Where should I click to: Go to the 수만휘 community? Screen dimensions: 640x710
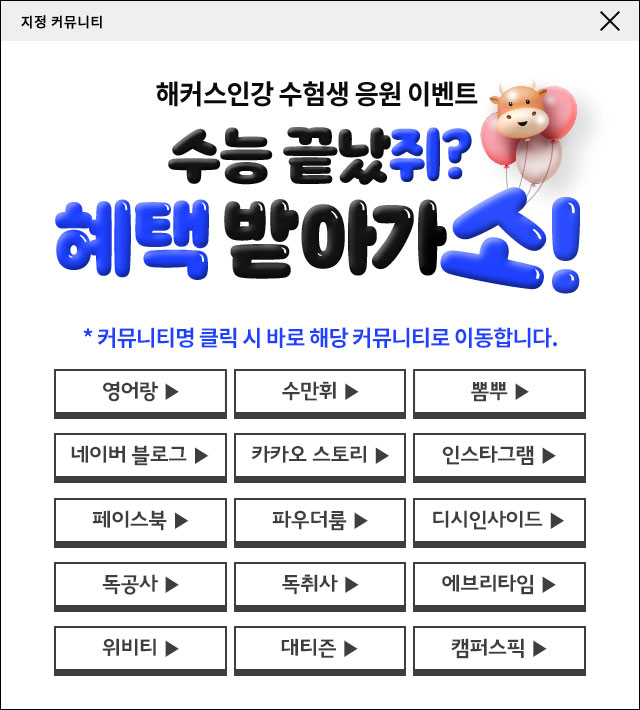[x=320, y=392]
